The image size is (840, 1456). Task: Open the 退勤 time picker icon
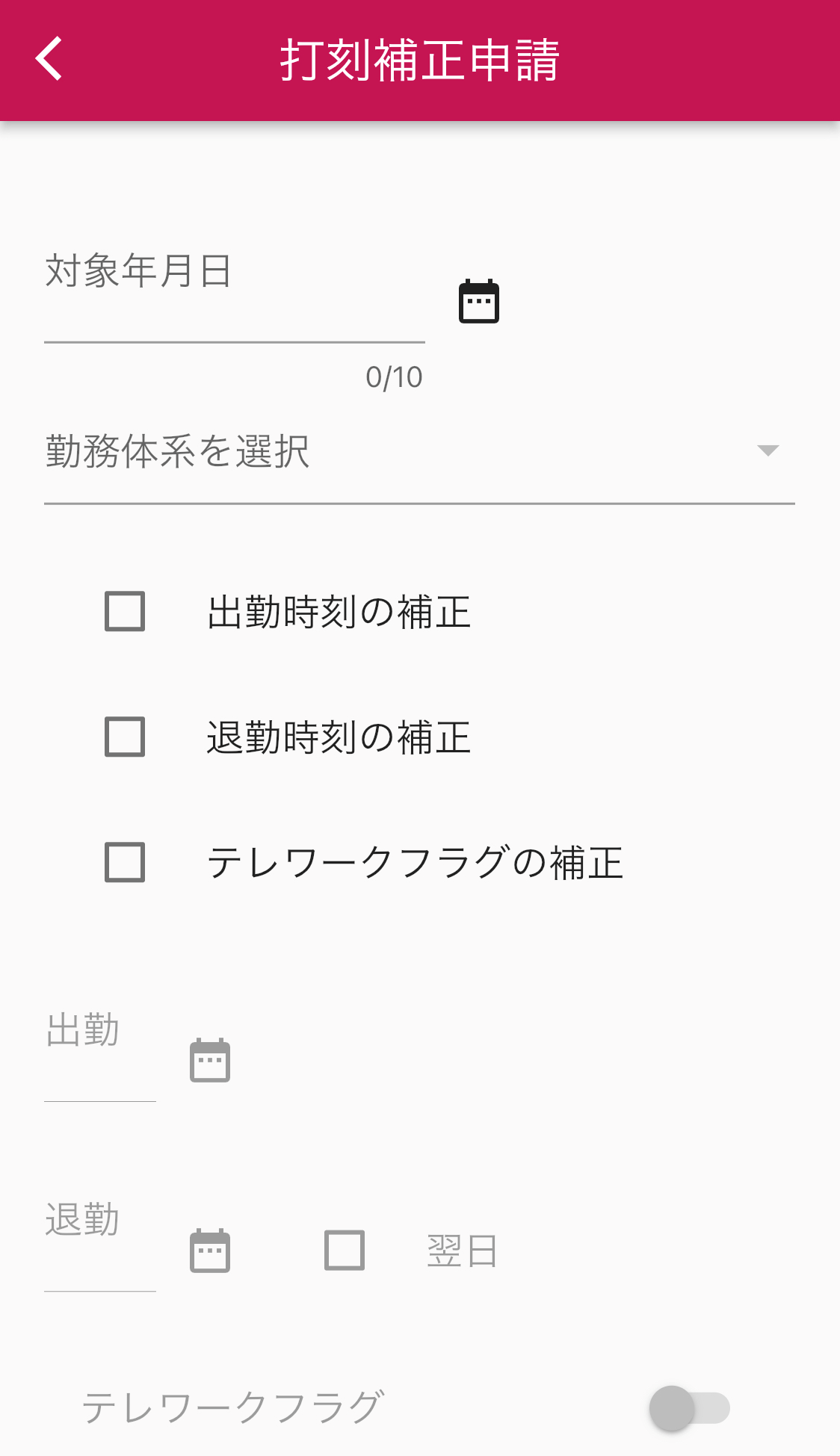click(x=210, y=1250)
